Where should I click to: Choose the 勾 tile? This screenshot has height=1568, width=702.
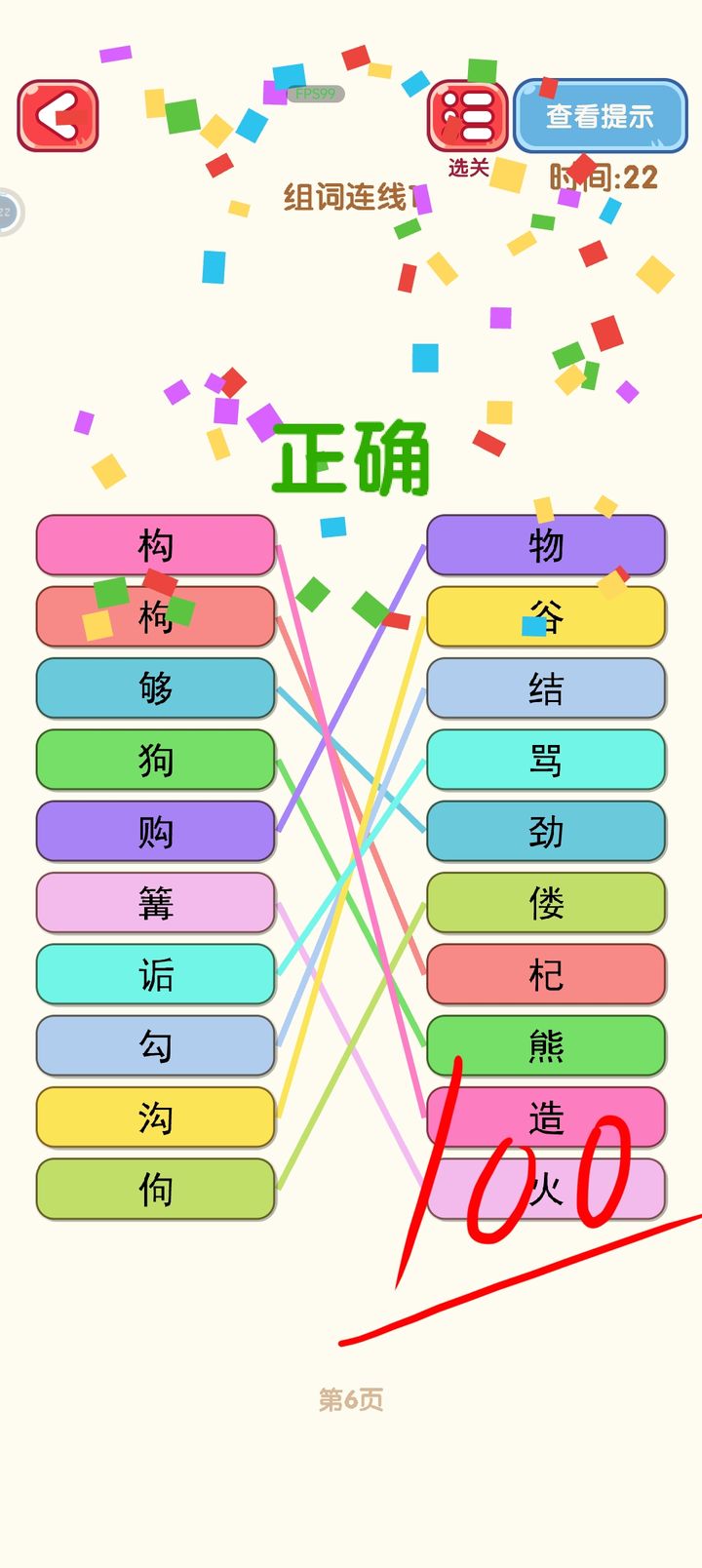(x=156, y=1045)
